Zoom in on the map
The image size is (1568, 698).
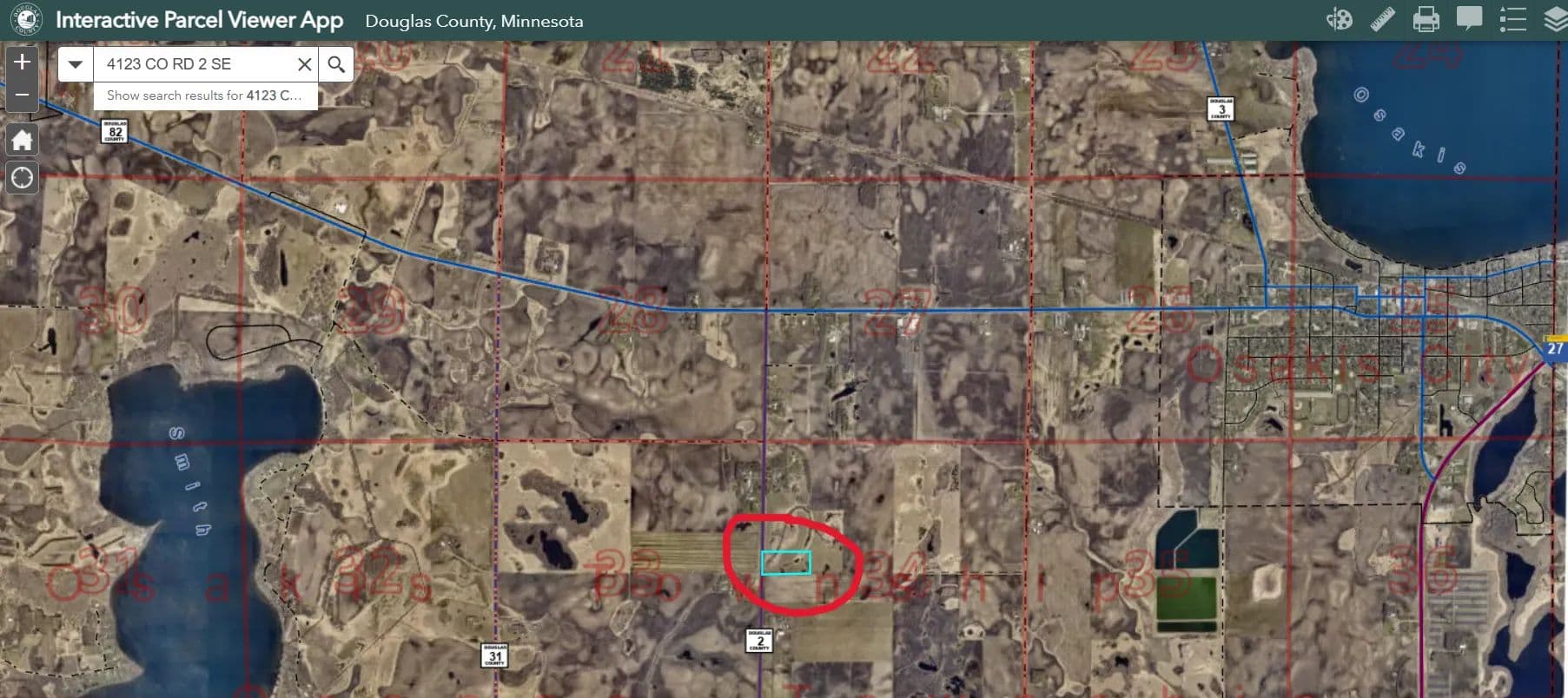[23, 62]
